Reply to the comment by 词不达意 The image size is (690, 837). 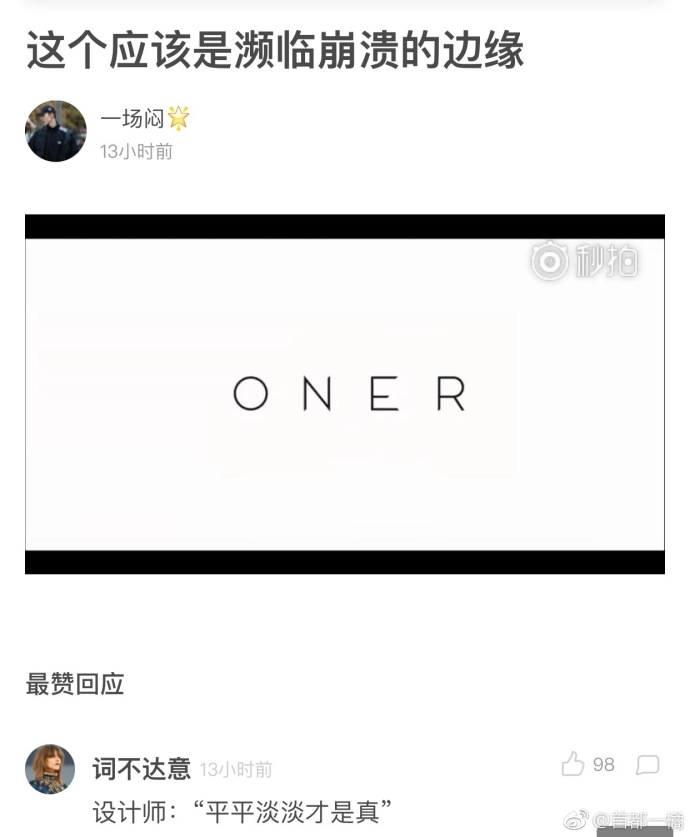(x=648, y=765)
